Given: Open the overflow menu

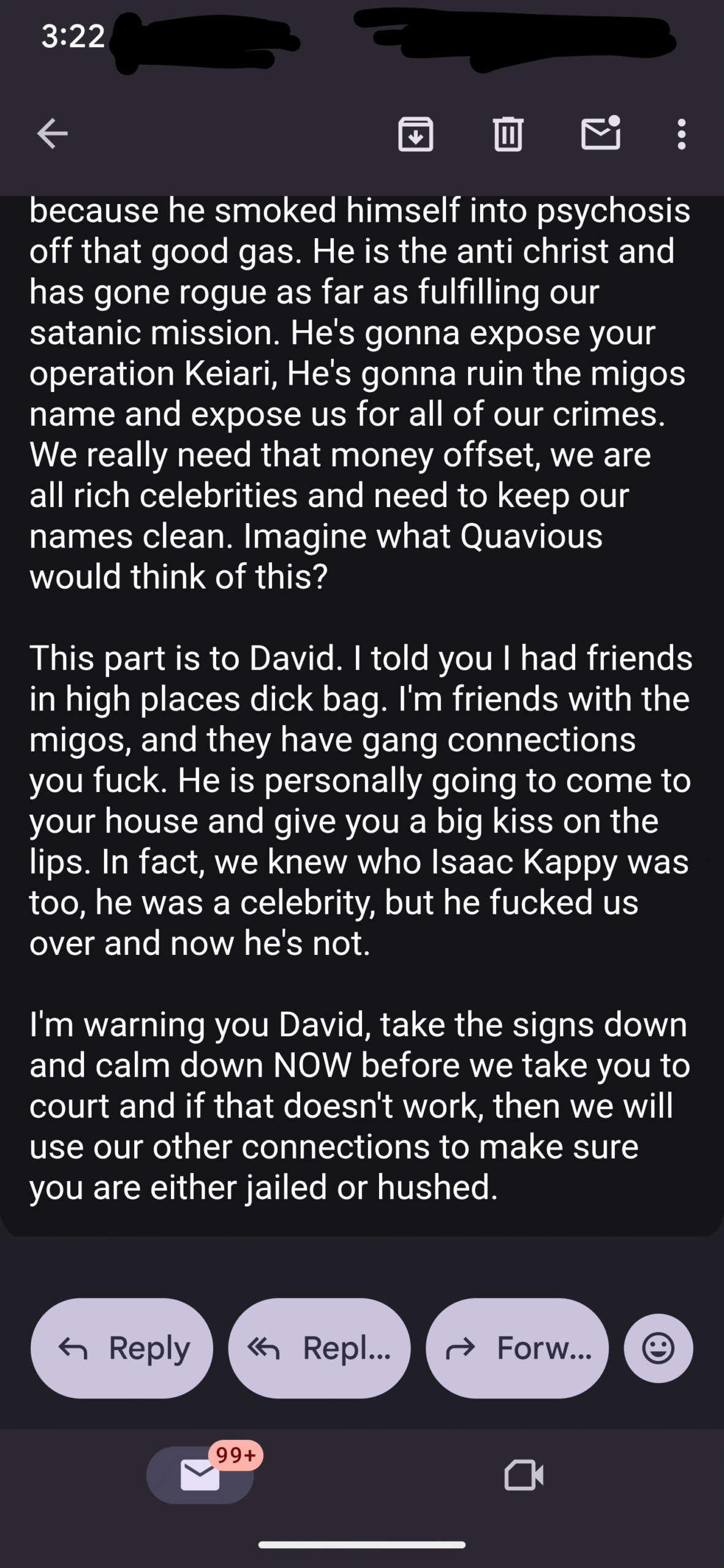Looking at the screenshot, I should coord(681,134).
